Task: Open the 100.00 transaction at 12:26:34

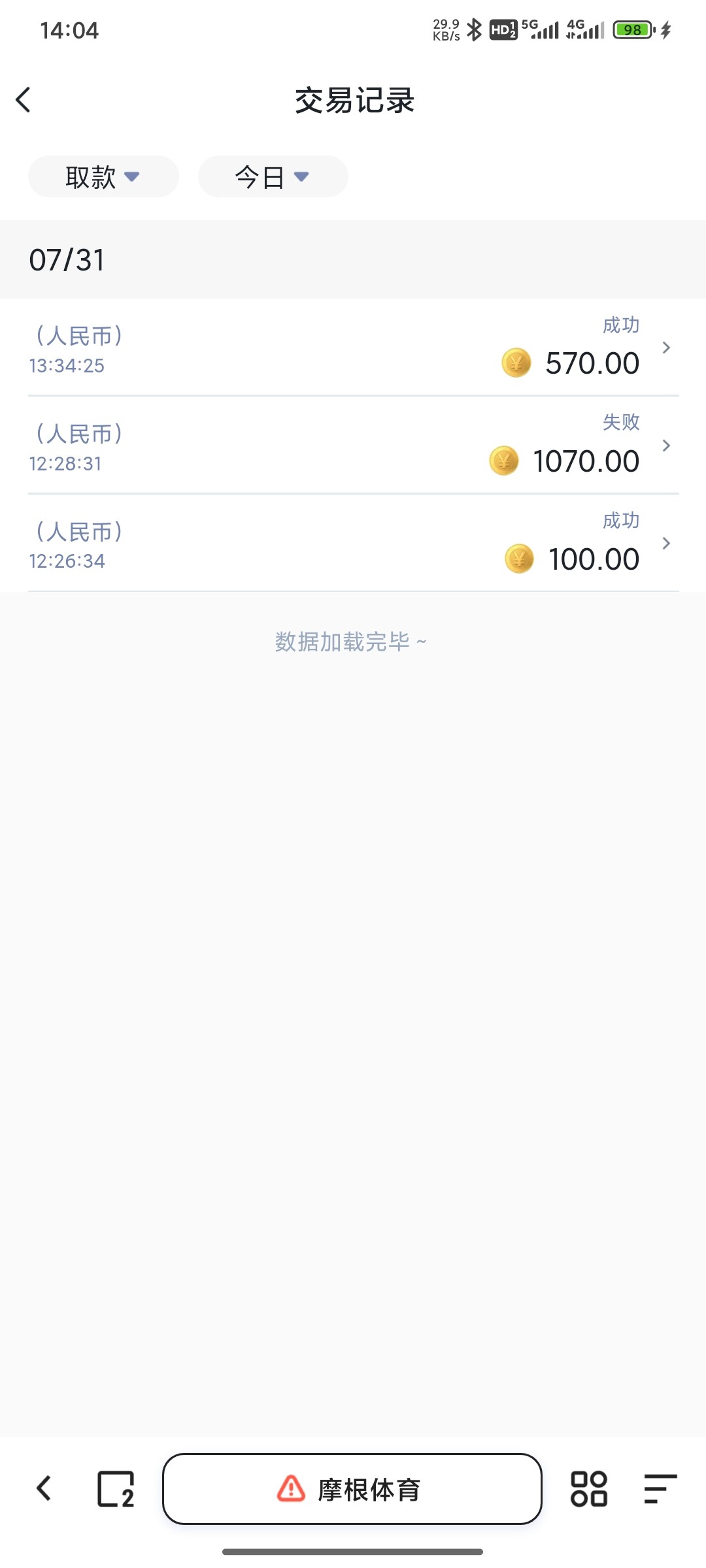Action: [x=353, y=544]
